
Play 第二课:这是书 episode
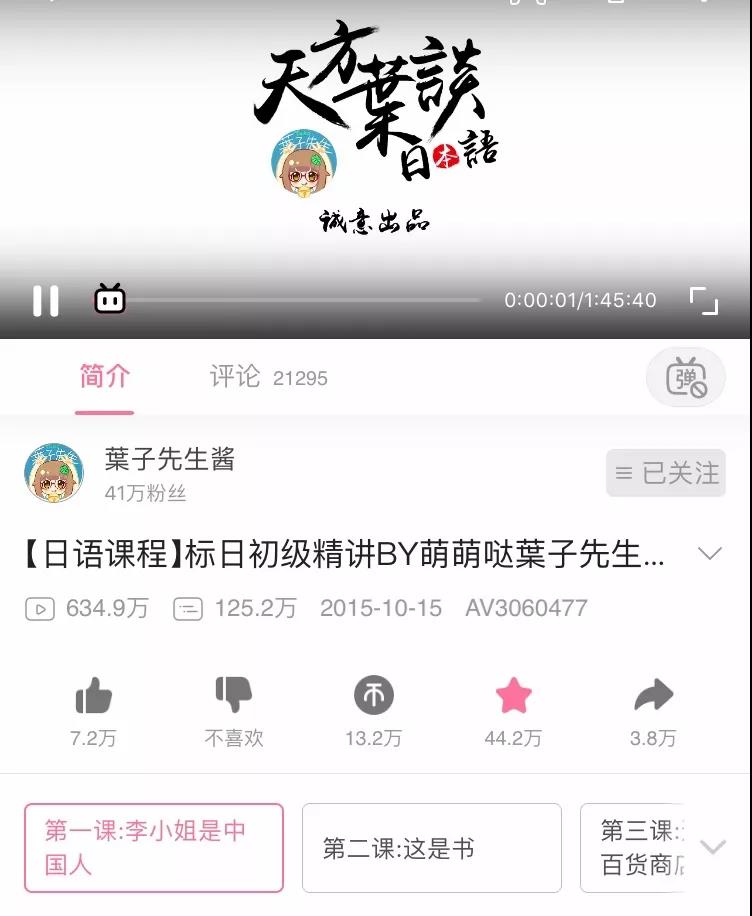pyautogui.click(x=431, y=848)
